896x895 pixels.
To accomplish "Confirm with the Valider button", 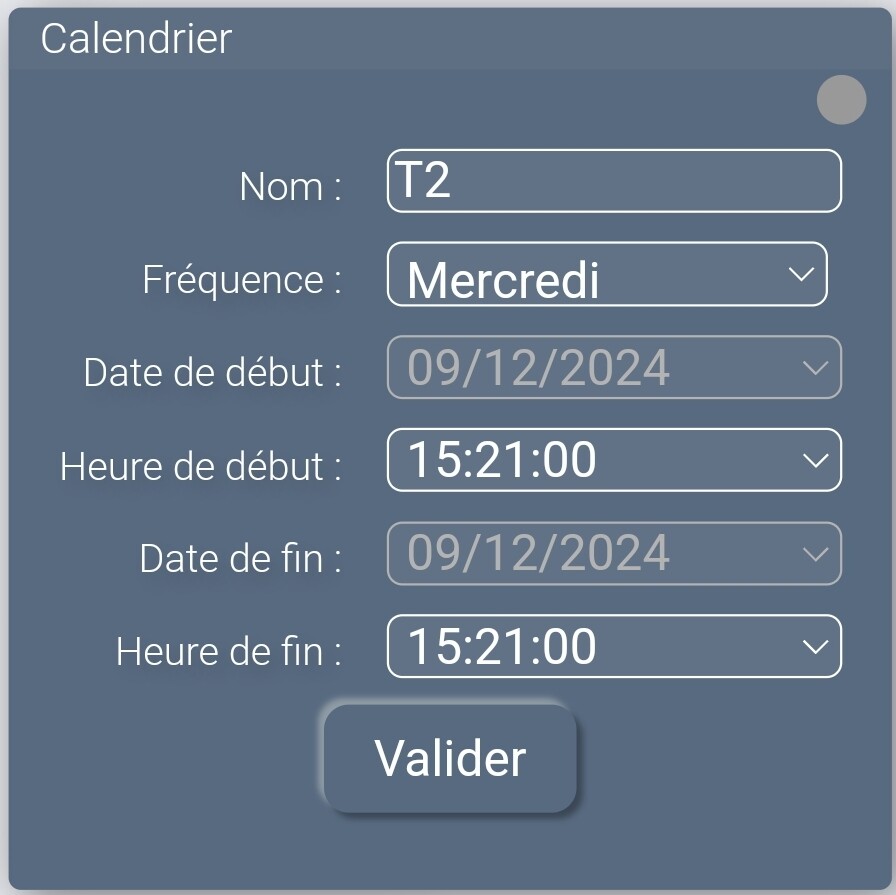I will (x=450, y=758).
